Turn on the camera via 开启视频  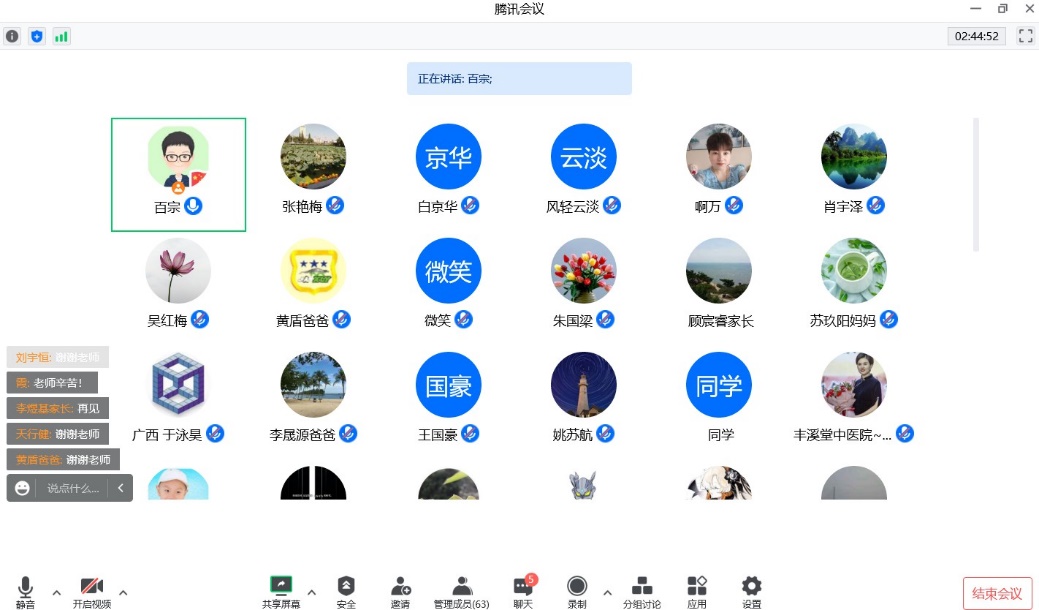tap(91, 591)
